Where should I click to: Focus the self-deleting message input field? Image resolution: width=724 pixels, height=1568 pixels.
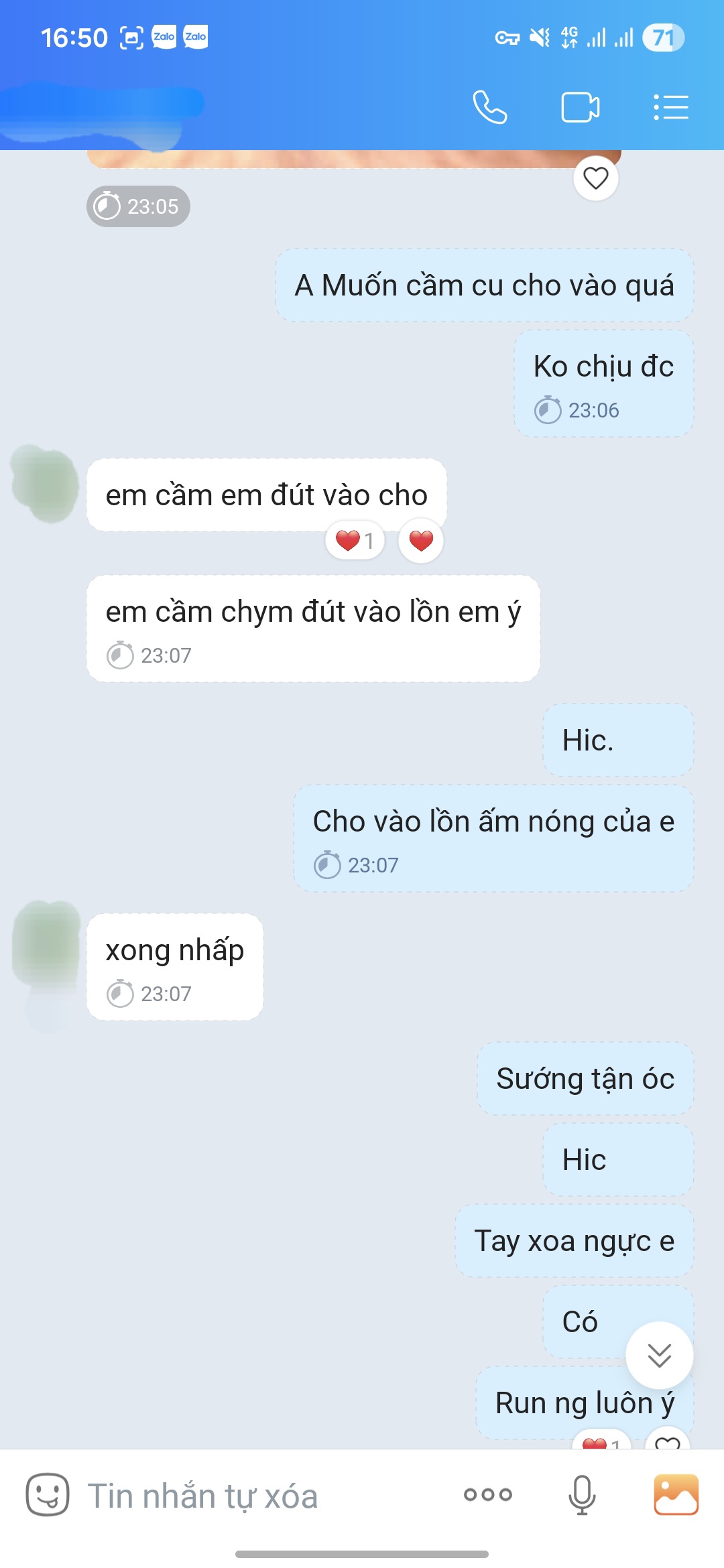point(255,1496)
